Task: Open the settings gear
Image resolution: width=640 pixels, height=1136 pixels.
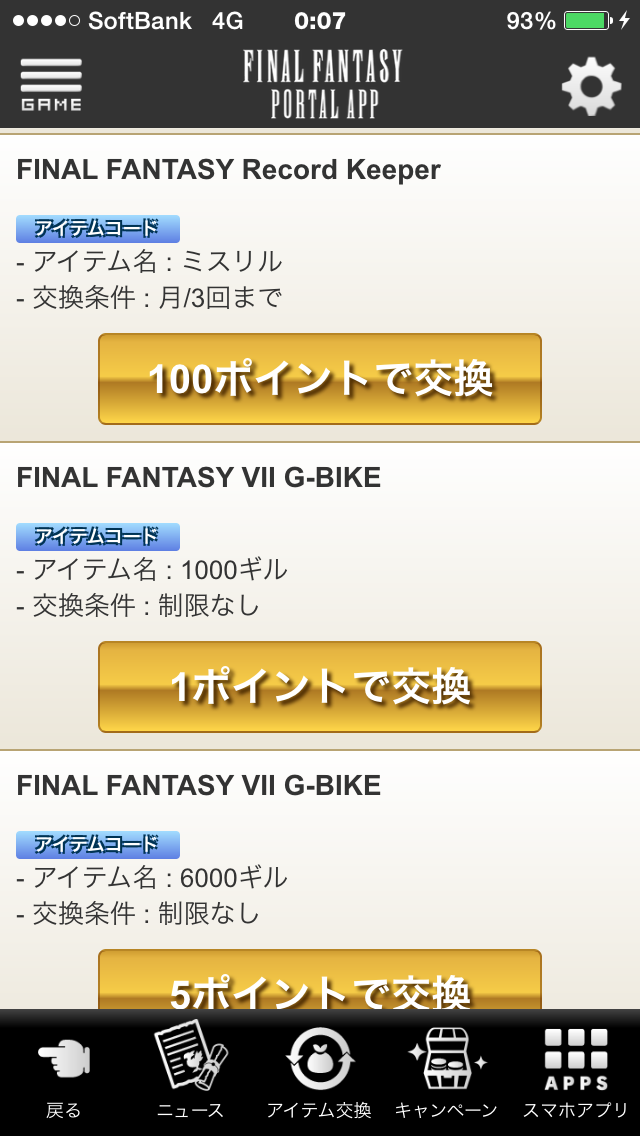Action: [591, 87]
